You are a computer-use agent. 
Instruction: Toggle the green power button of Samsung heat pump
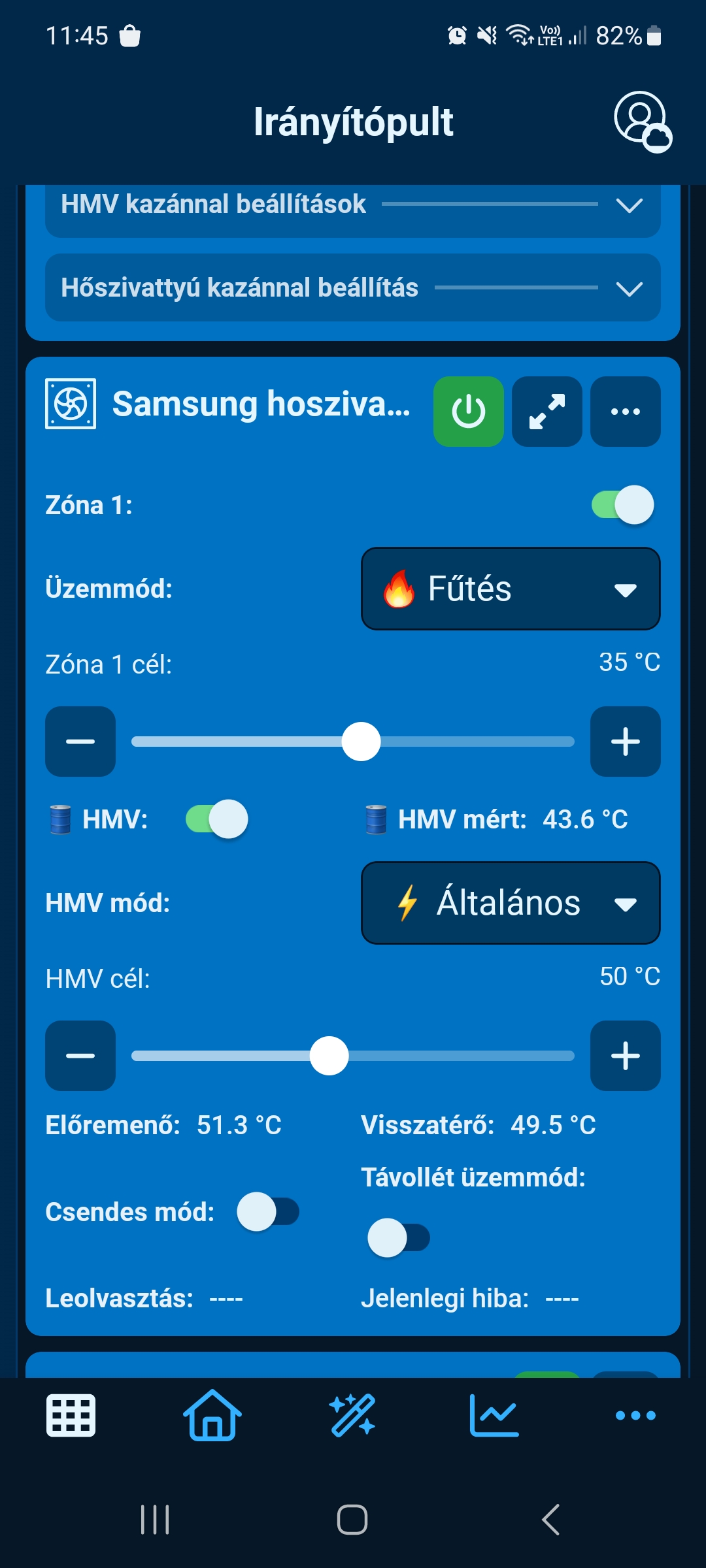[x=468, y=412]
